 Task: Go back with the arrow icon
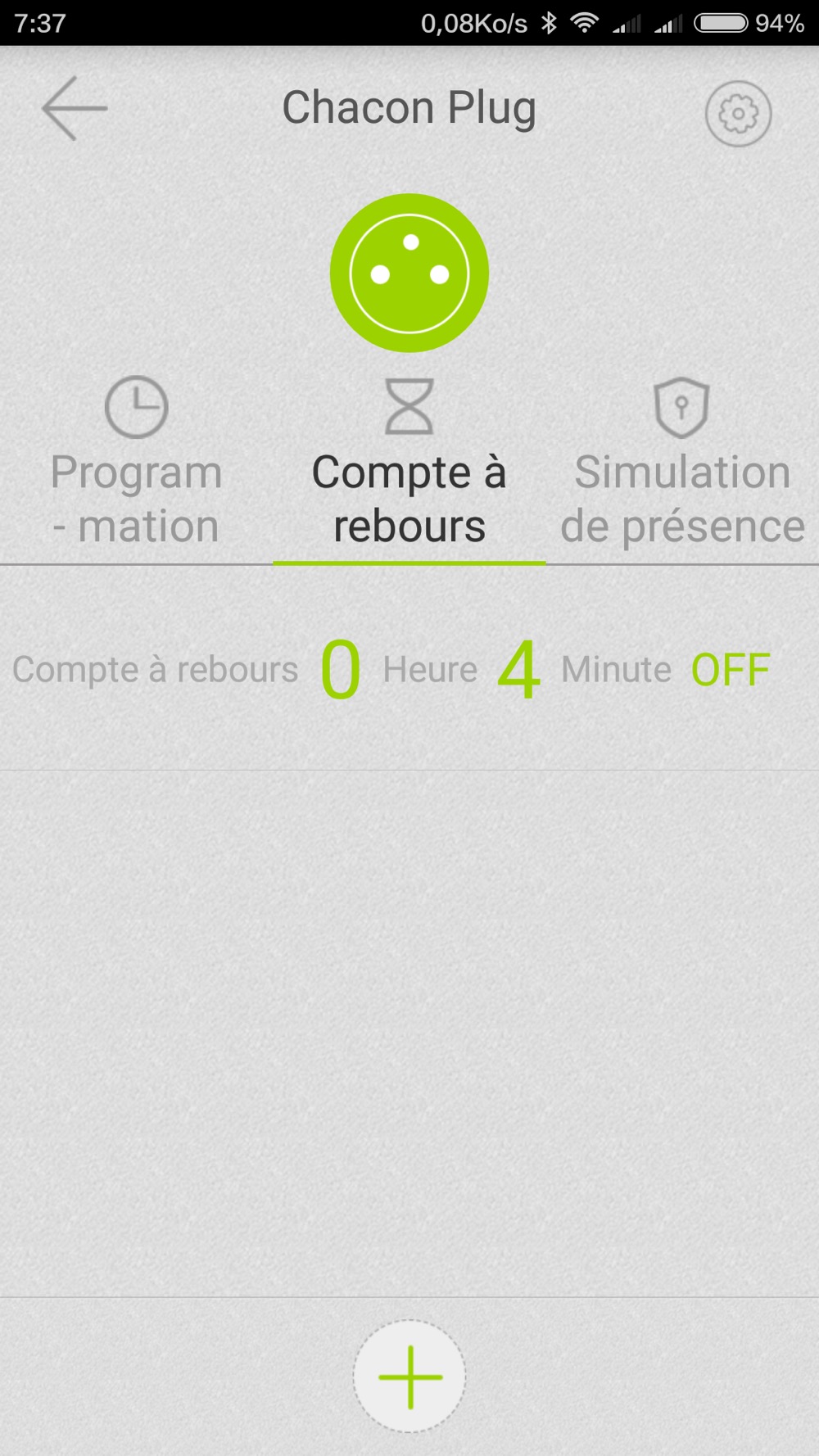[x=75, y=108]
